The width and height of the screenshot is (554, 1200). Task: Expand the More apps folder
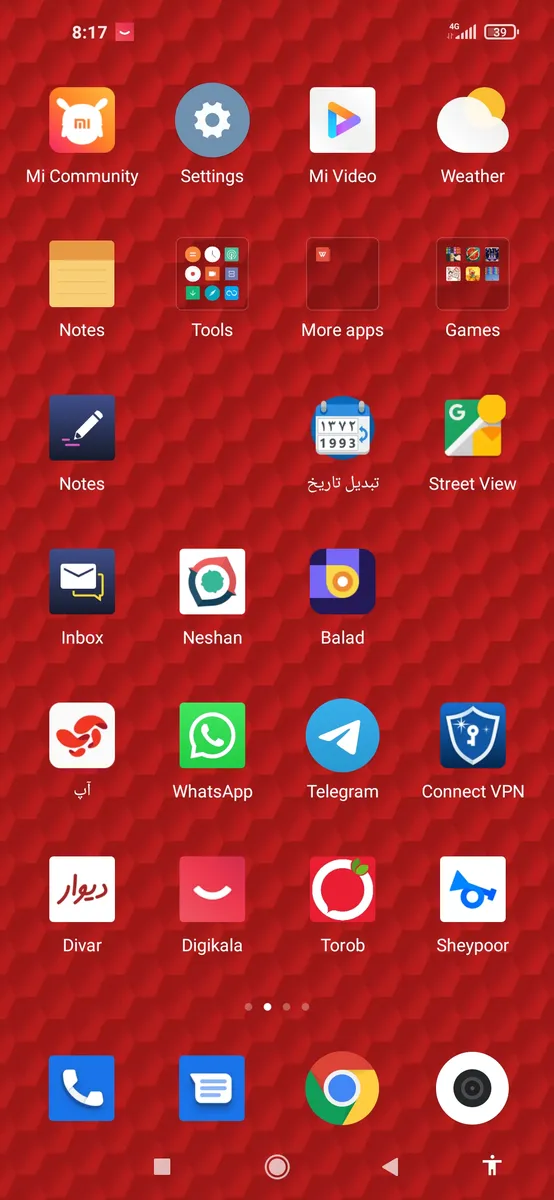[342, 274]
